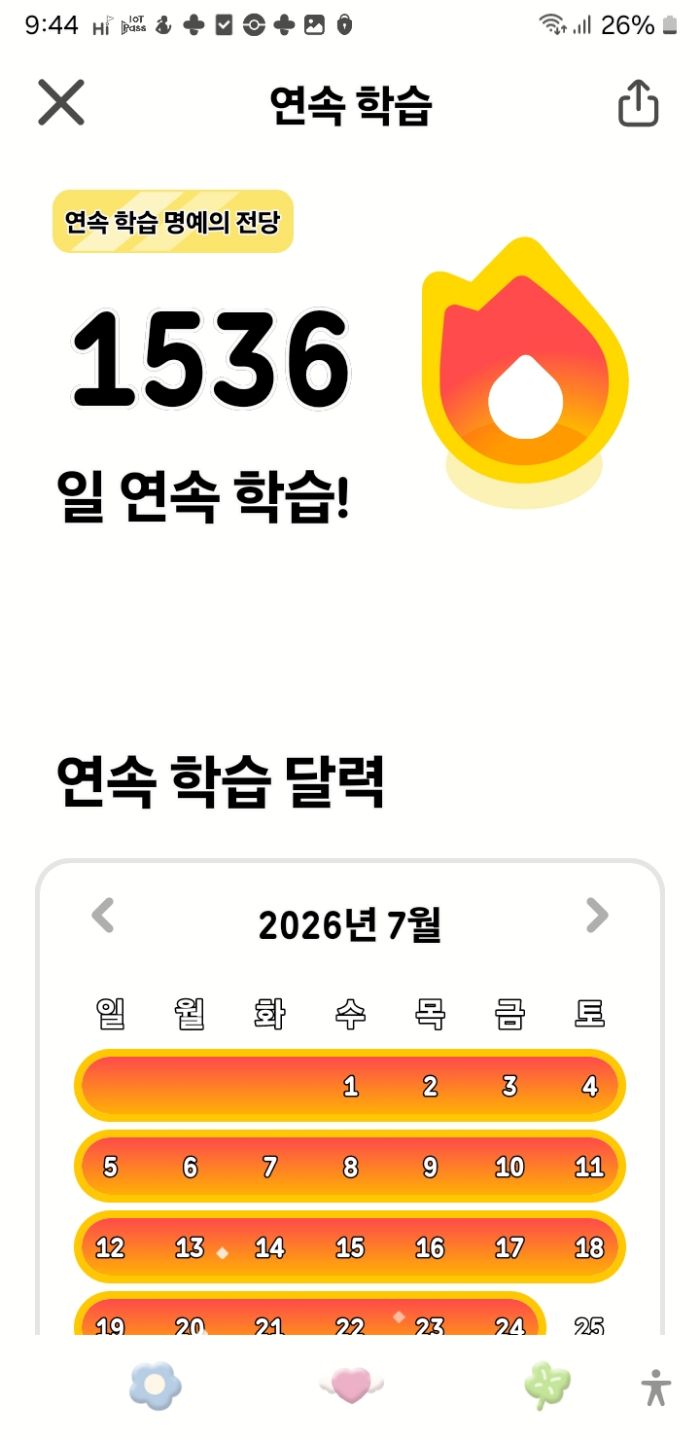
Task: Open the 연속 학습 명예의 전당 badge
Action: point(173,221)
